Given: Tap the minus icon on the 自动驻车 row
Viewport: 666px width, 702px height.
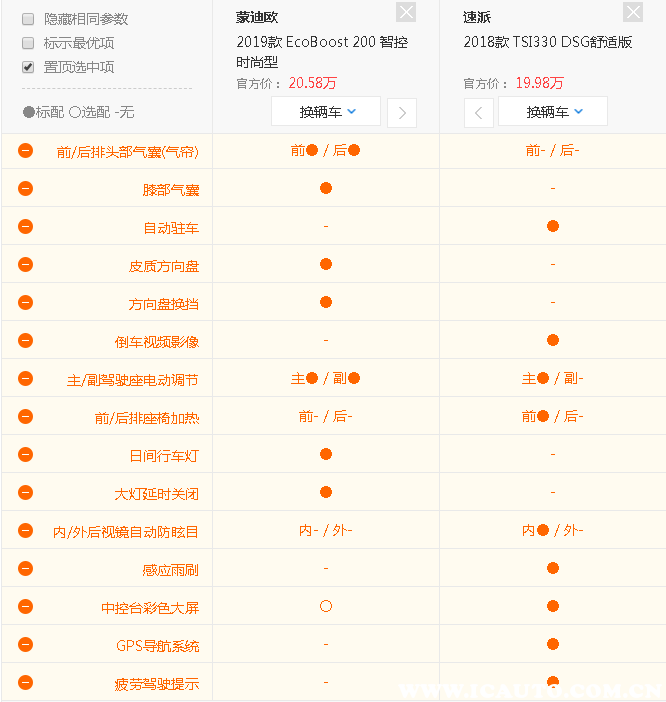Looking at the screenshot, I should (25, 226).
